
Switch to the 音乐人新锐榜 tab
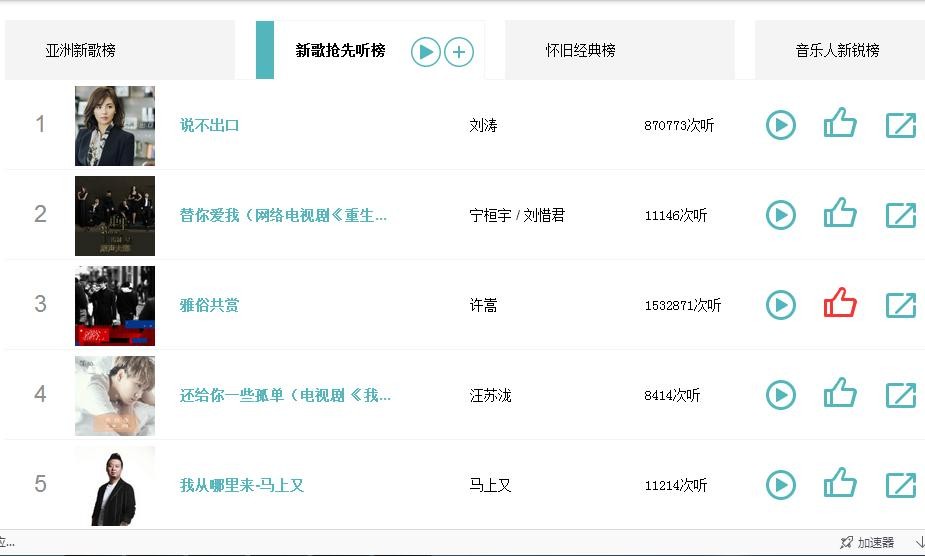tap(837, 50)
